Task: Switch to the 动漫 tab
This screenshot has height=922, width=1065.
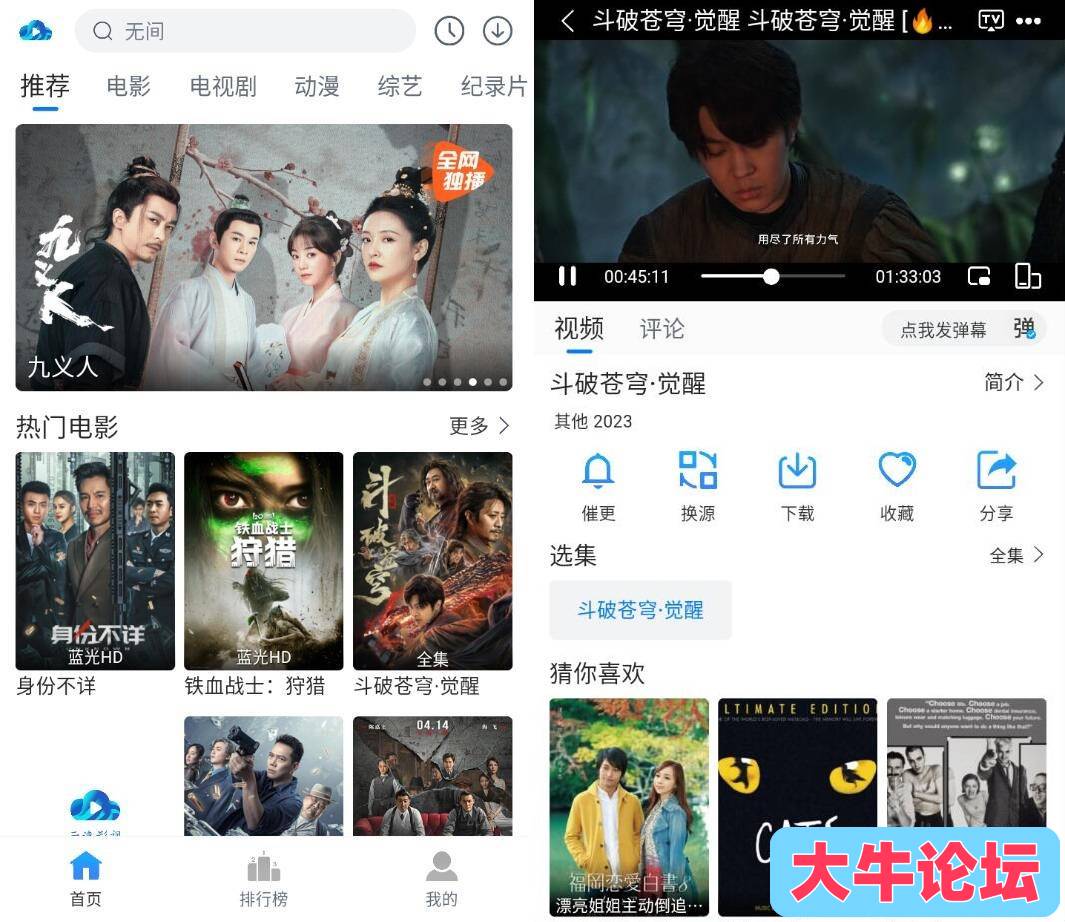Action: pyautogui.click(x=317, y=87)
